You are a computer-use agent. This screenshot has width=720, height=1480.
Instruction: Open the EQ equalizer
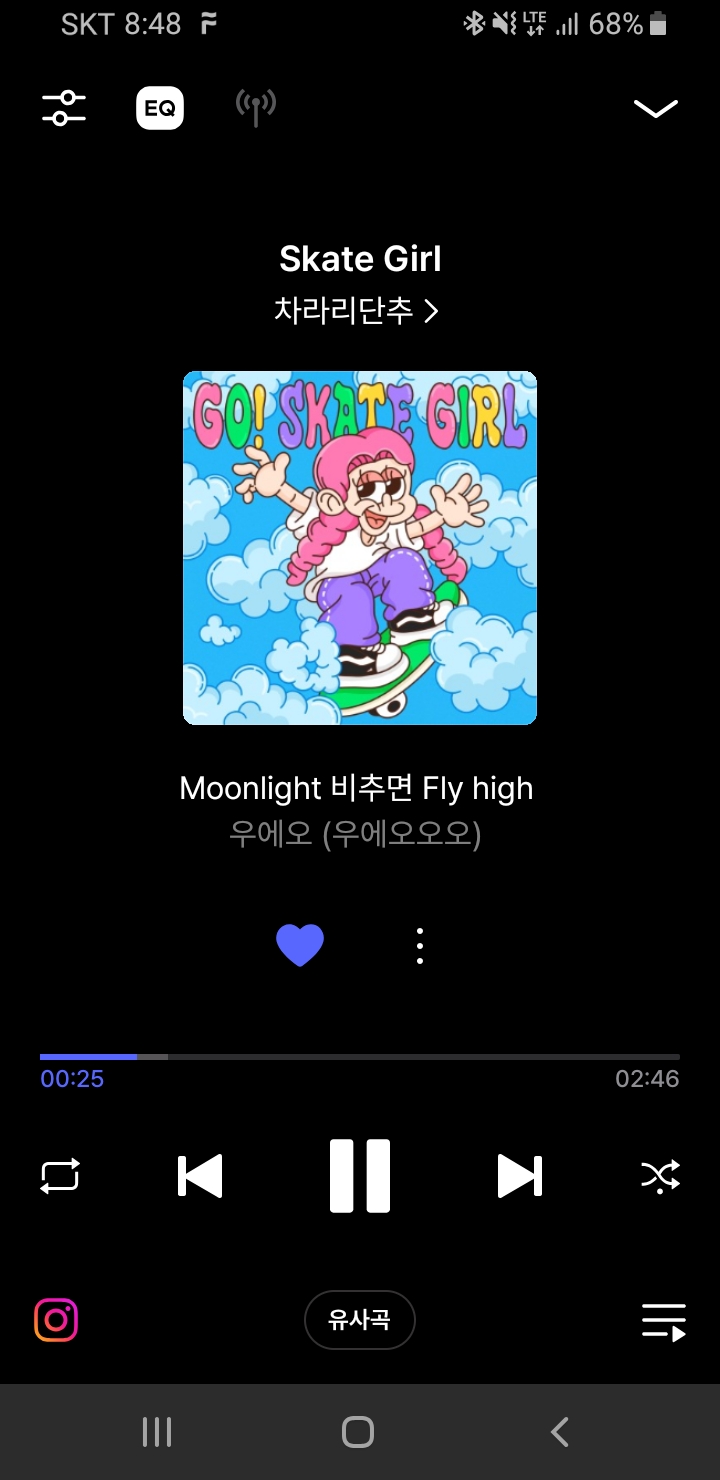pos(160,108)
